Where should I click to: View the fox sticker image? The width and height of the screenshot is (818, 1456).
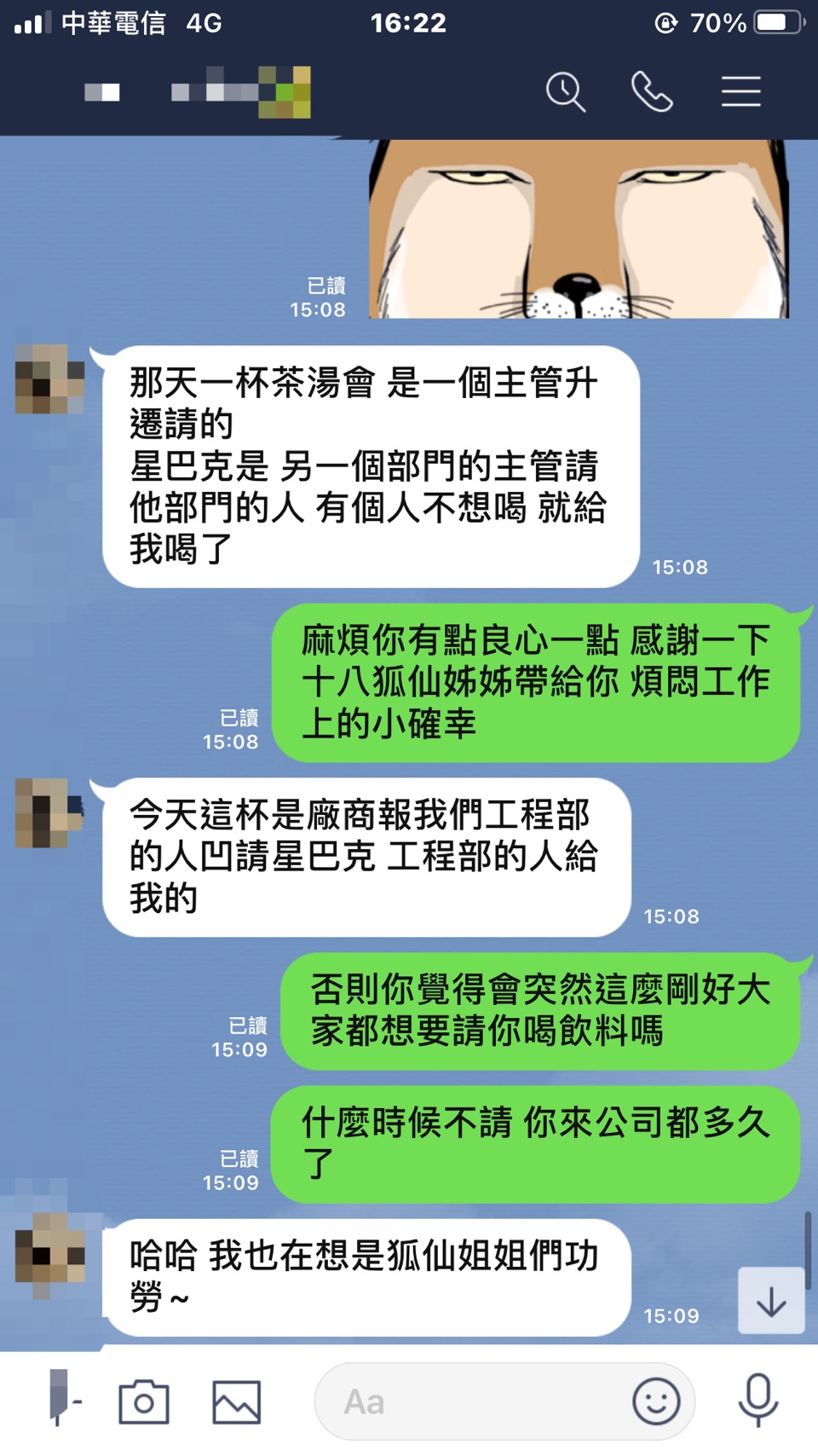click(x=579, y=230)
